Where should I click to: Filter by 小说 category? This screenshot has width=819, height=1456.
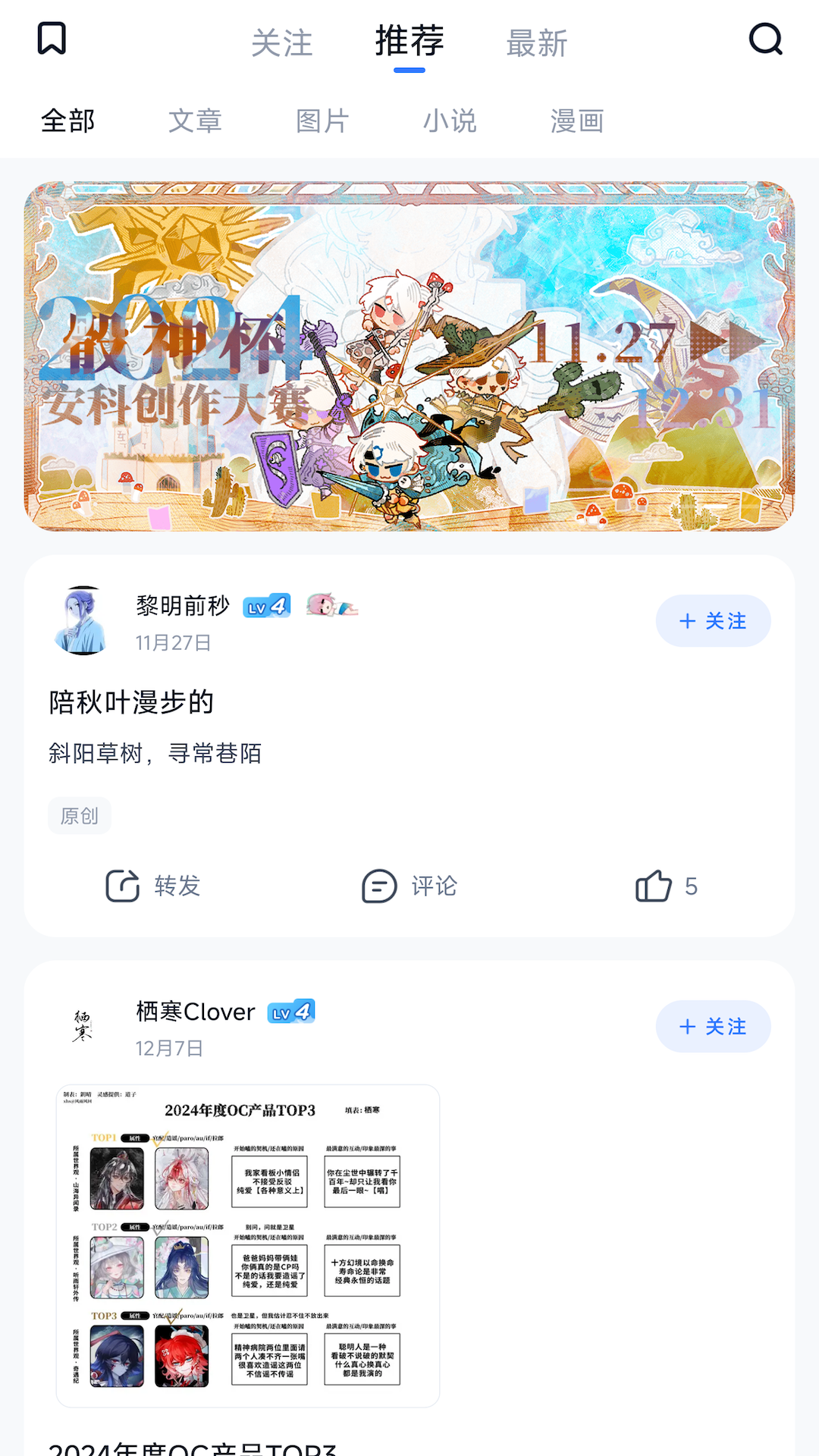[x=450, y=121]
